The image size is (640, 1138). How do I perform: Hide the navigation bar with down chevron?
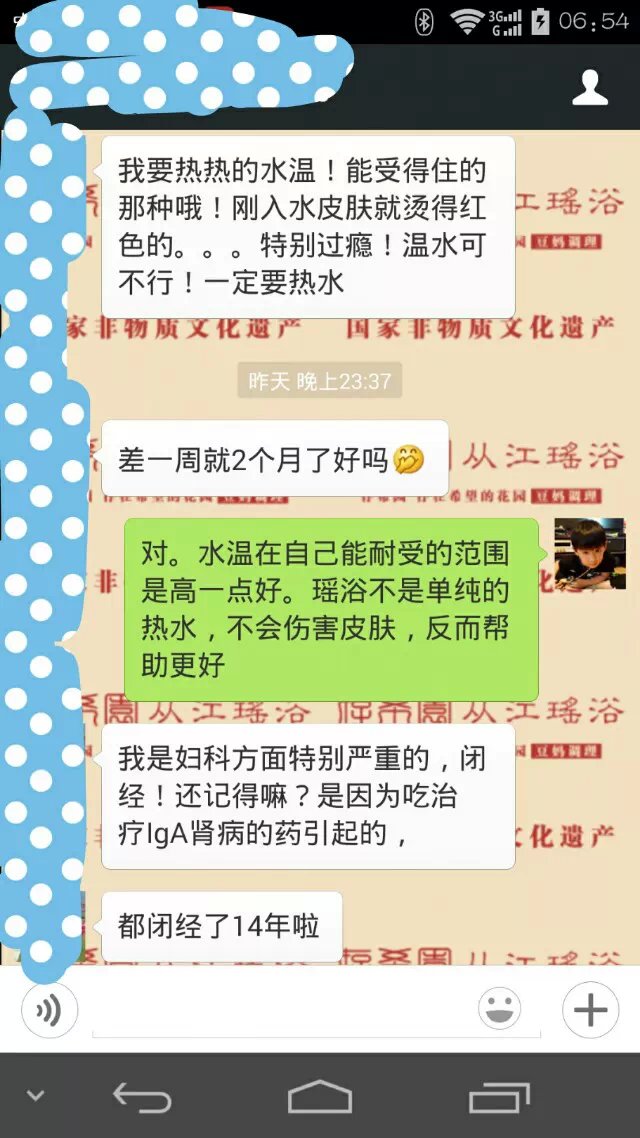click(36, 1096)
